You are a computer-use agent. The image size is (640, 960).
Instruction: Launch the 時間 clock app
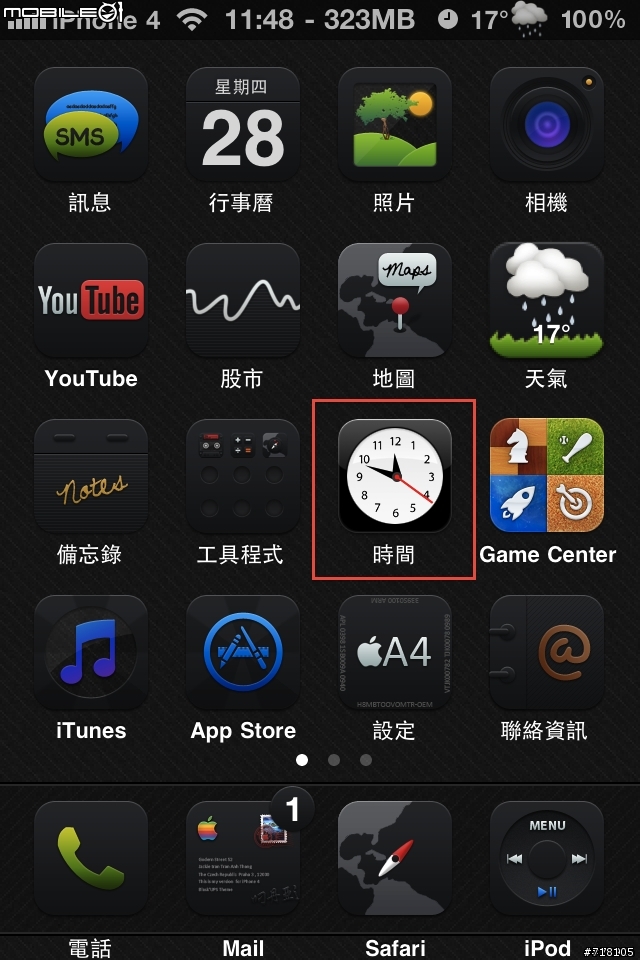[394, 476]
